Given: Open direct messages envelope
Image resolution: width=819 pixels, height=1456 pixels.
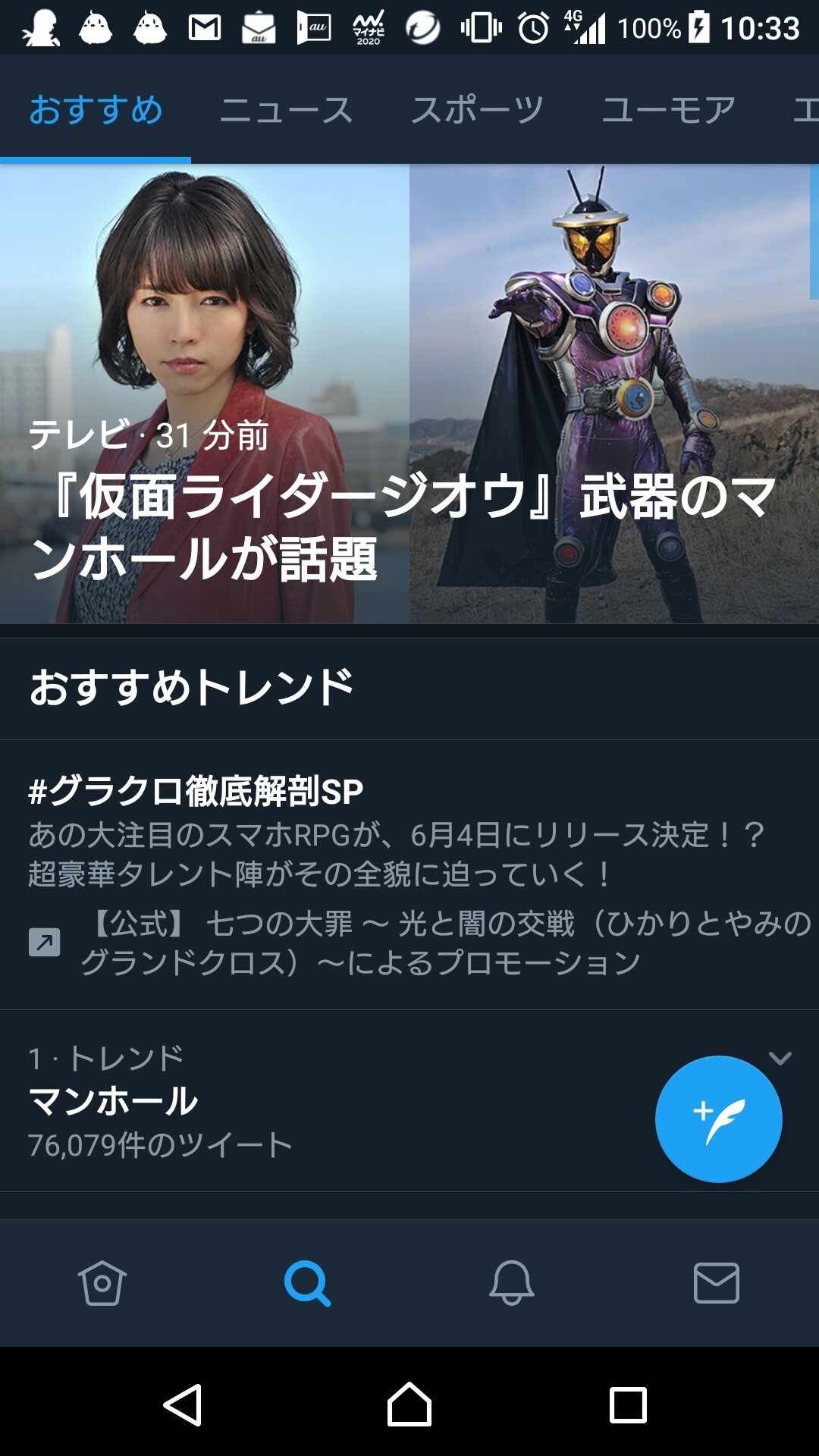Looking at the screenshot, I should [x=717, y=1283].
